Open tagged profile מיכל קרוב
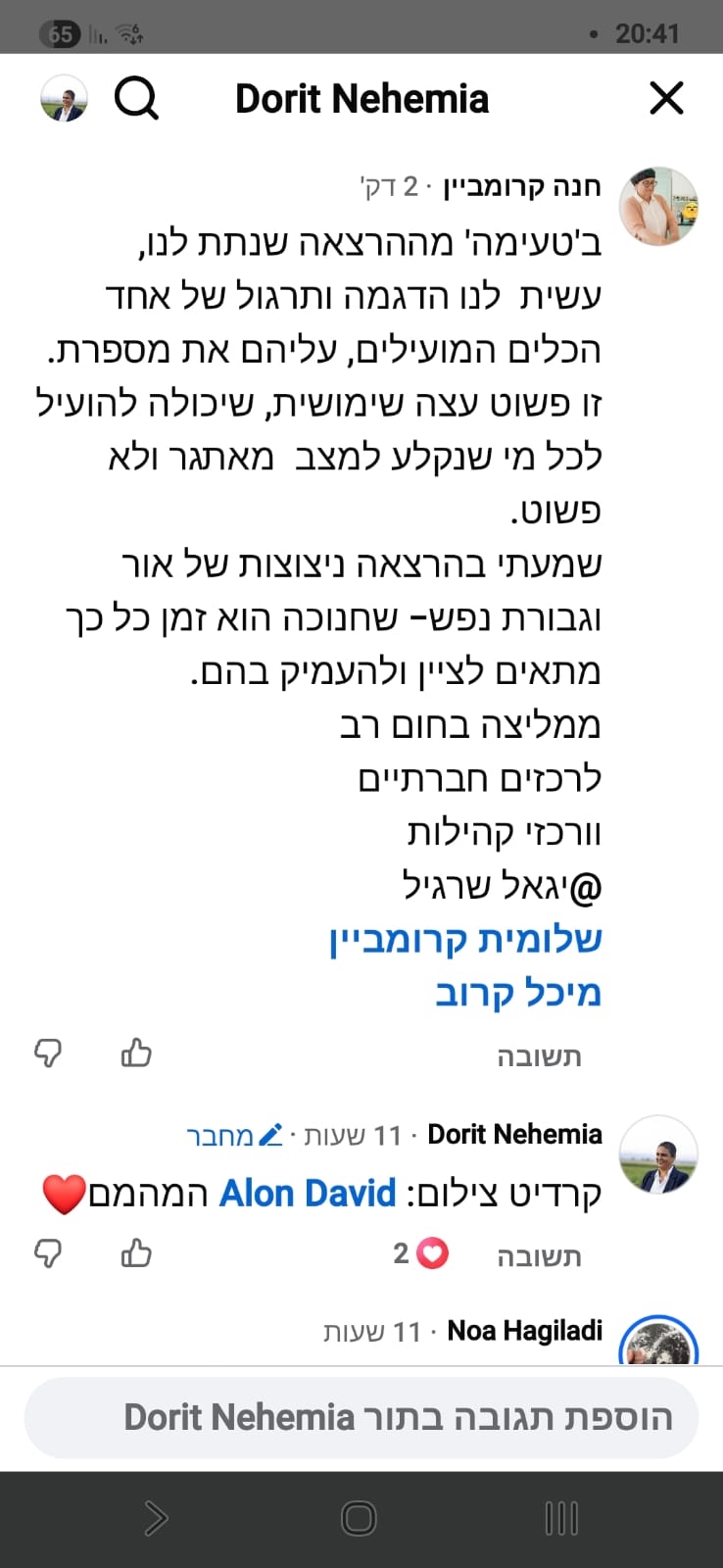 coord(517,992)
